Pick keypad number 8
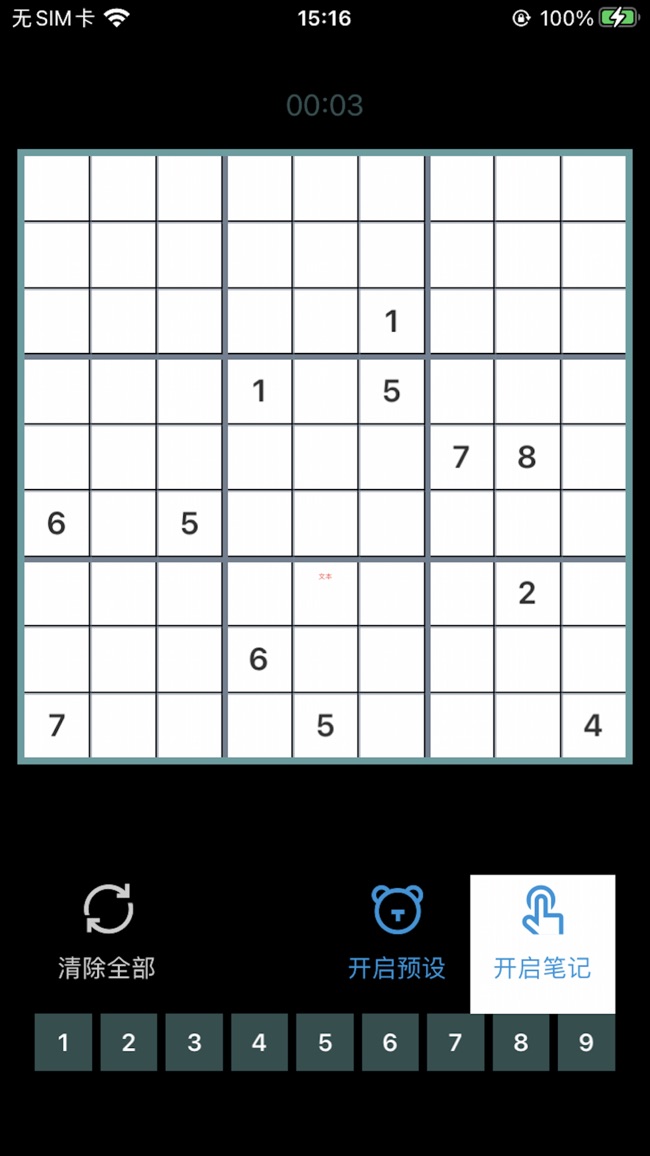 click(x=521, y=1042)
